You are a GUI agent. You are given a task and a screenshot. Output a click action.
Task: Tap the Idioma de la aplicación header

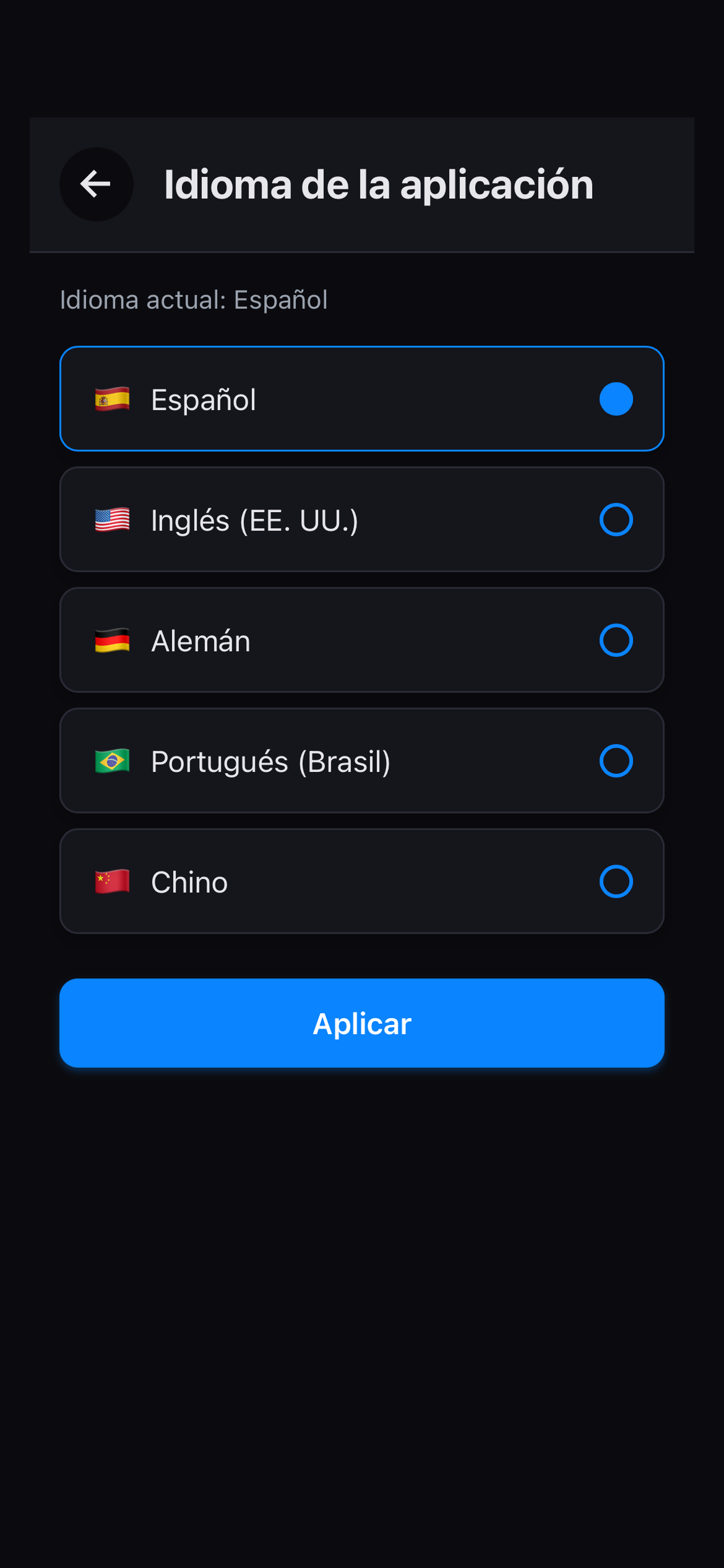tap(379, 184)
